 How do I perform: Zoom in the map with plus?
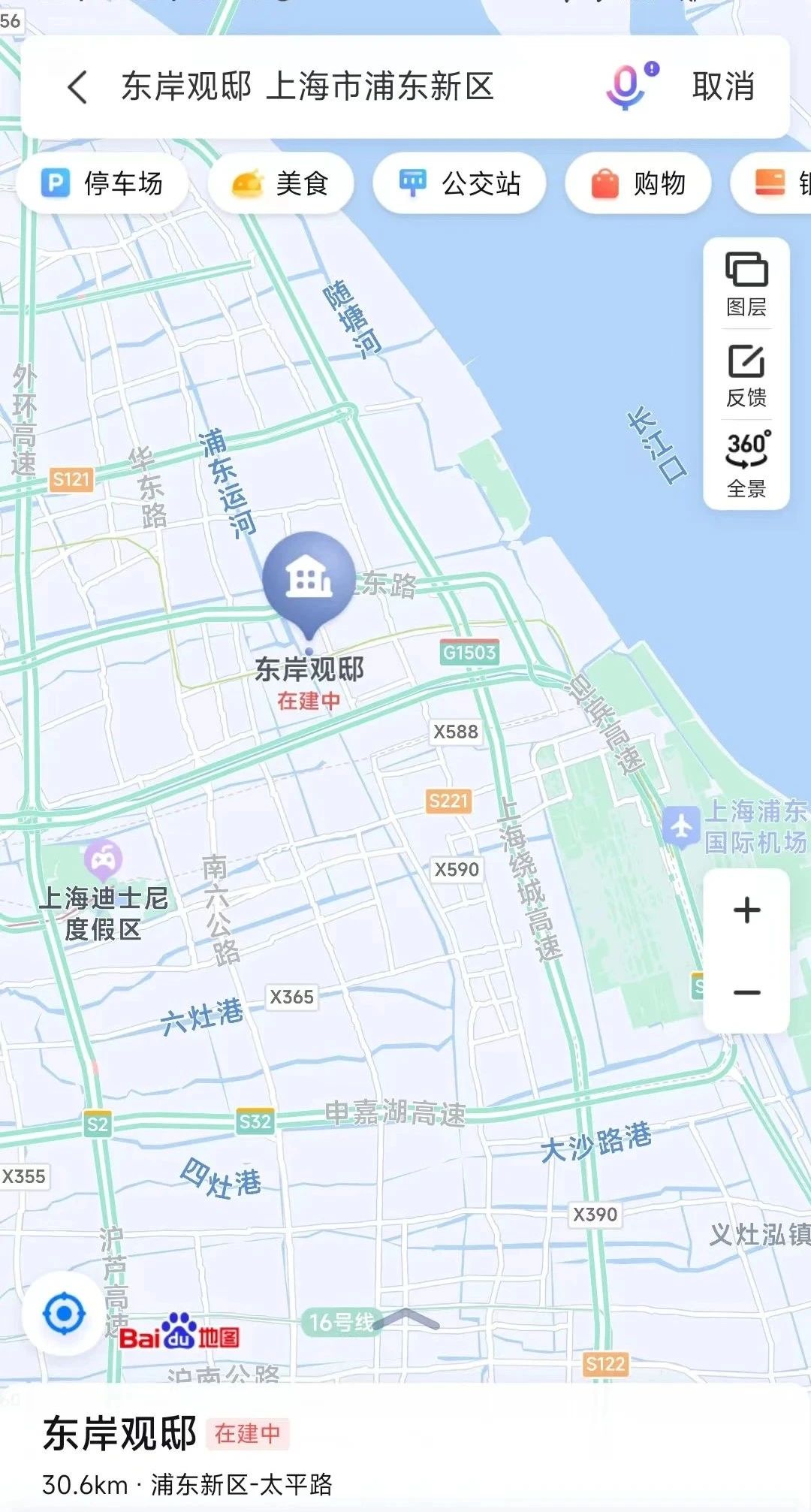click(x=746, y=910)
